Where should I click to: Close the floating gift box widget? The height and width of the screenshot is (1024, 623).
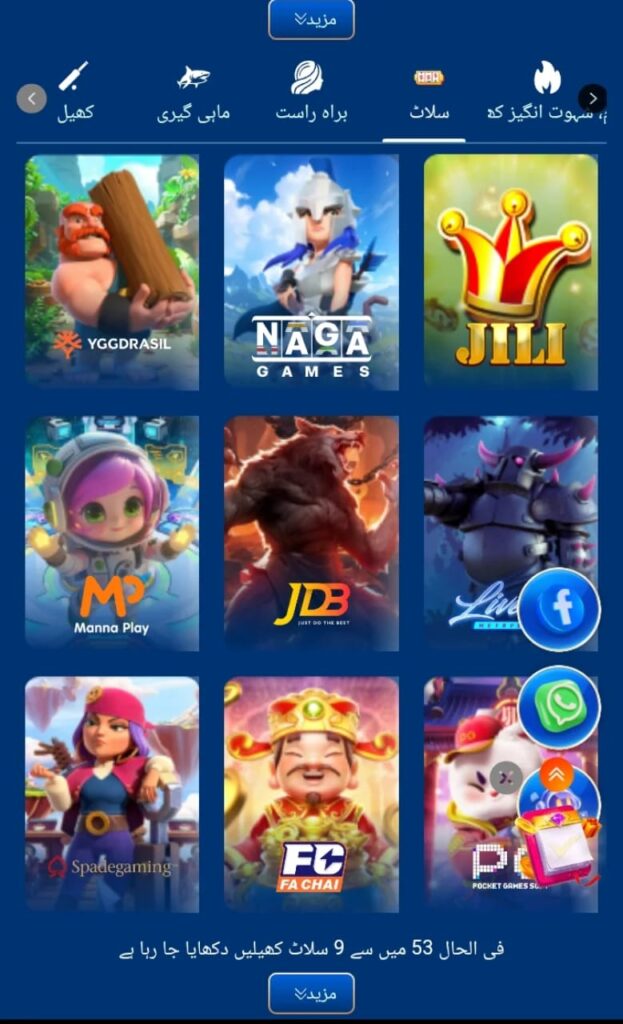pos(507,777)
